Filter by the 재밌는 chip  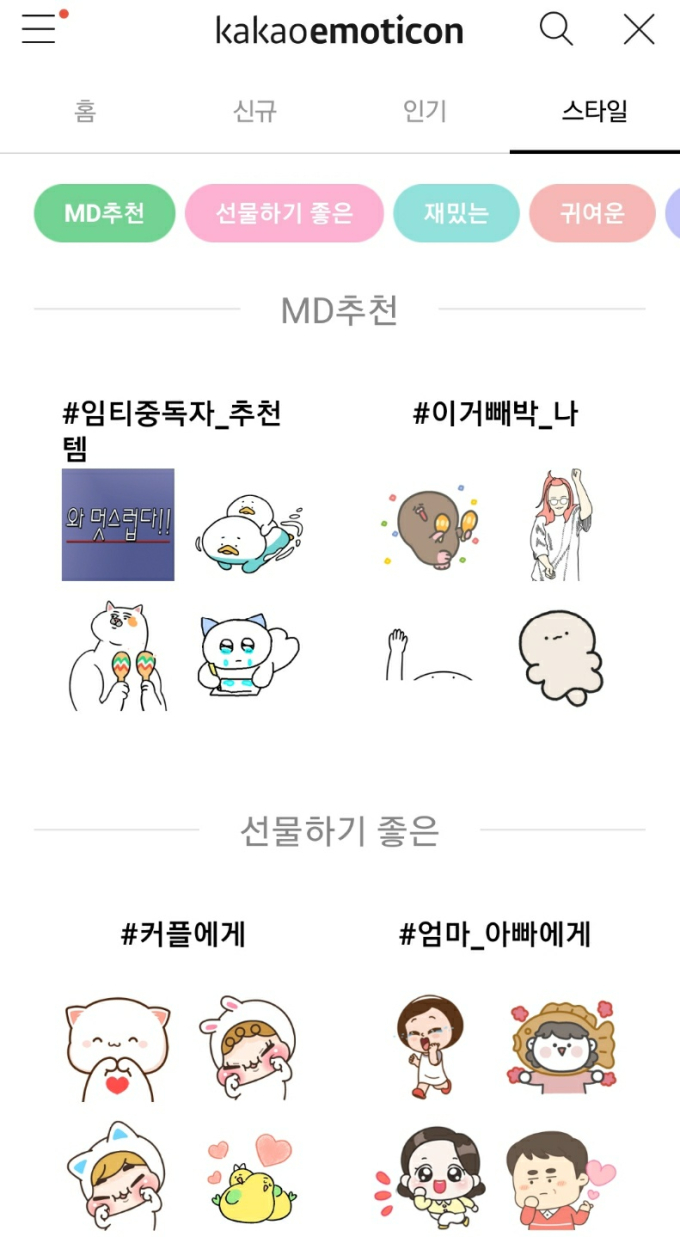(x=456, y=213)
